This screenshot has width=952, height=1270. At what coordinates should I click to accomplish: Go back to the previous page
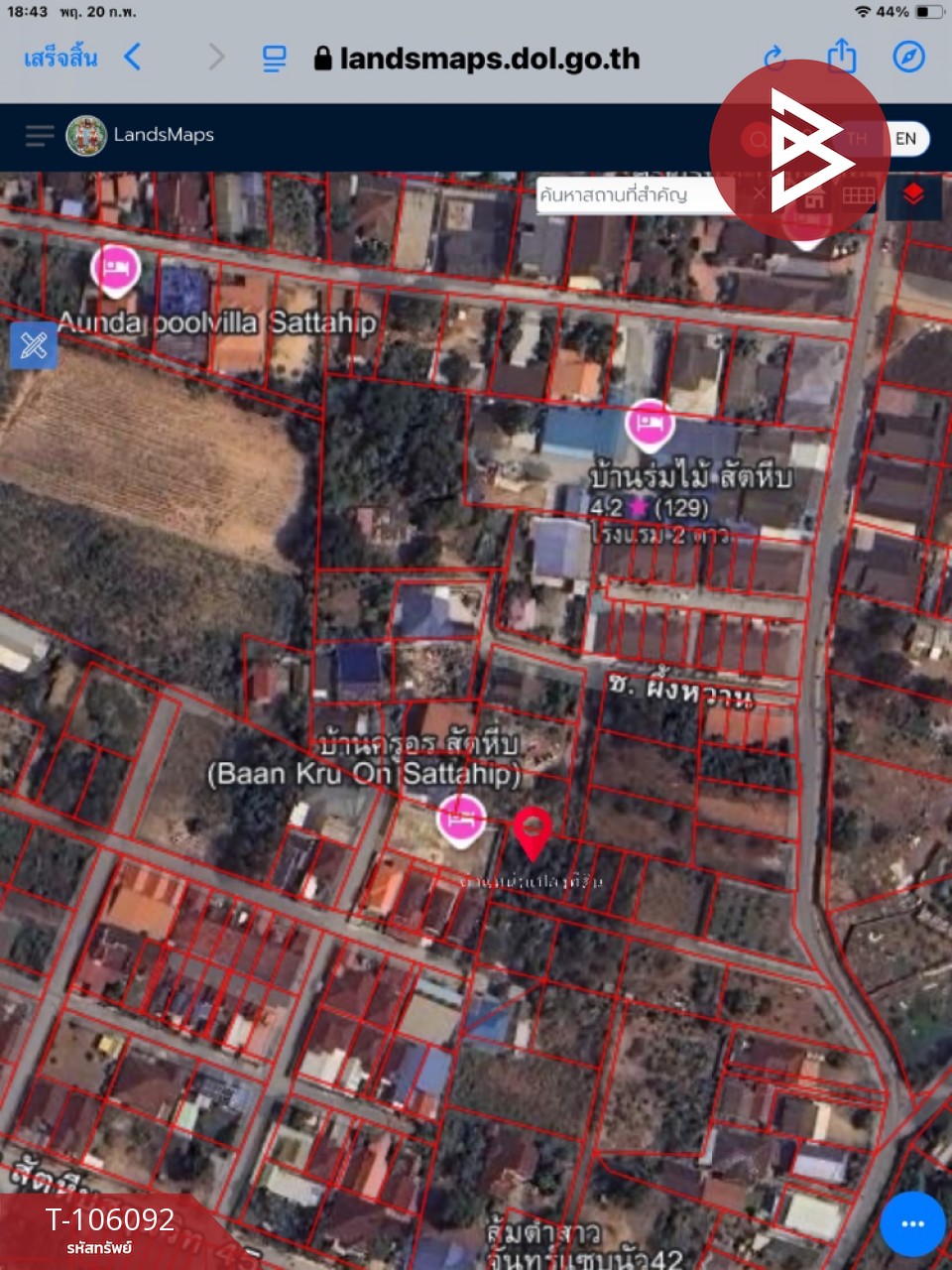(133, 58)
